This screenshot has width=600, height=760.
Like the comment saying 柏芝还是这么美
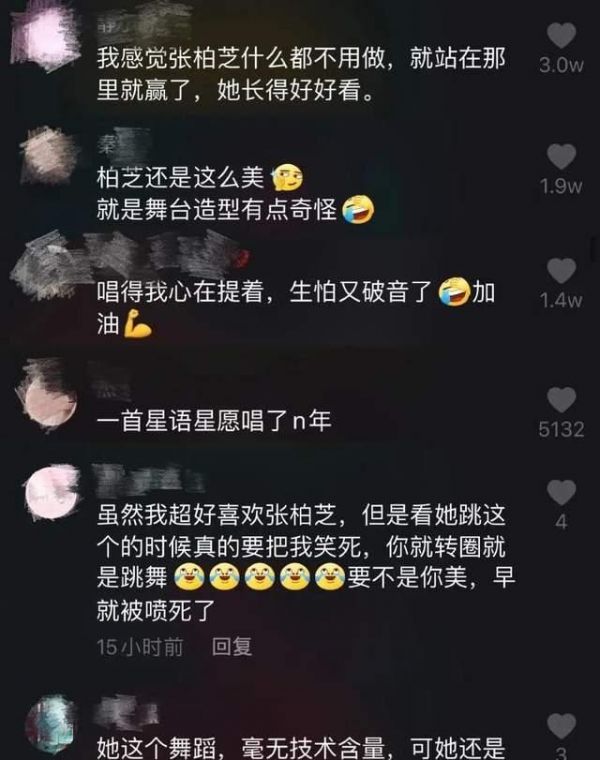tap(563, 157)
